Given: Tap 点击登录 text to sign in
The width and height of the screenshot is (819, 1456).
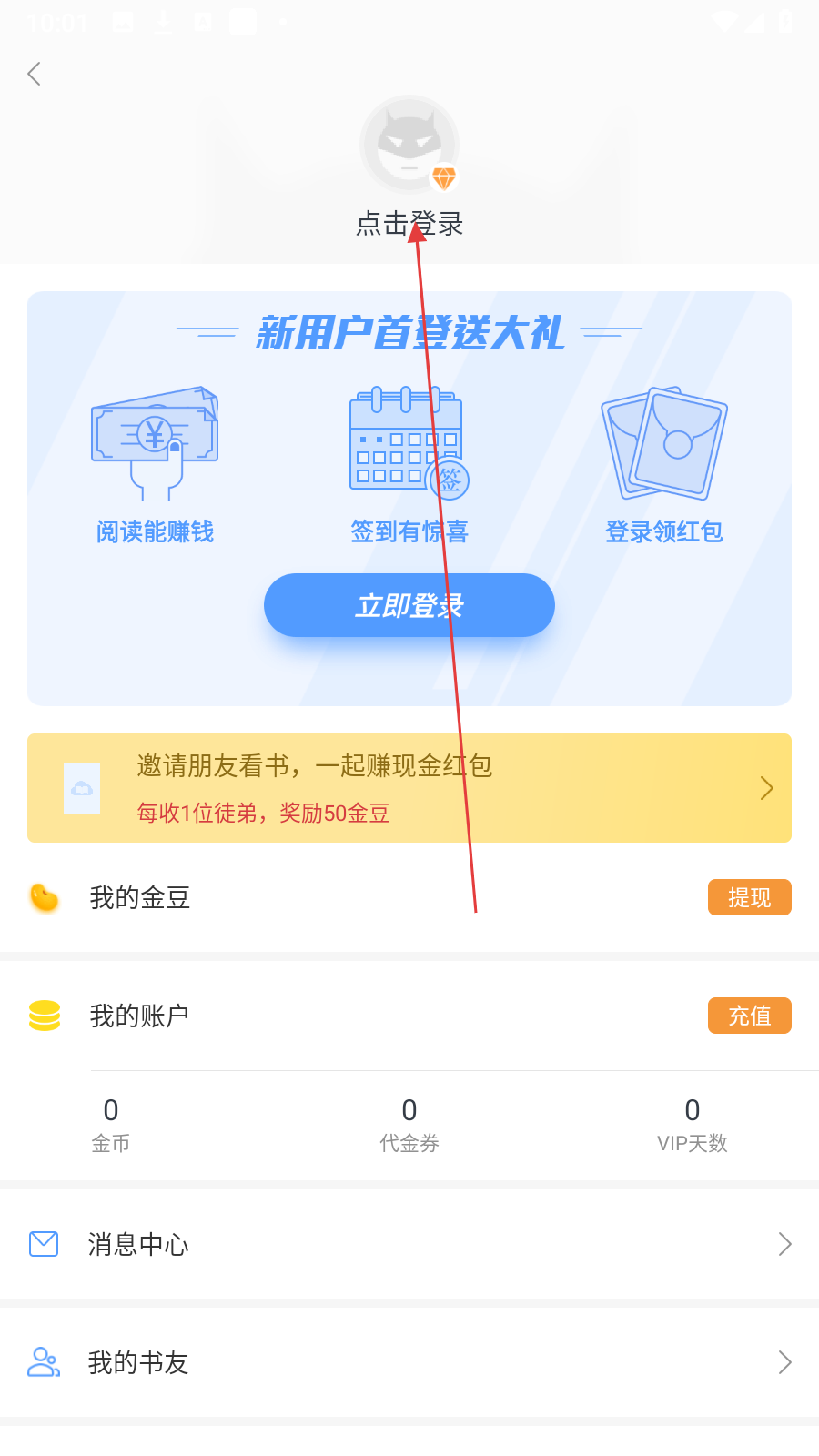Looking at the screenshot, I should tap(409, 223).
